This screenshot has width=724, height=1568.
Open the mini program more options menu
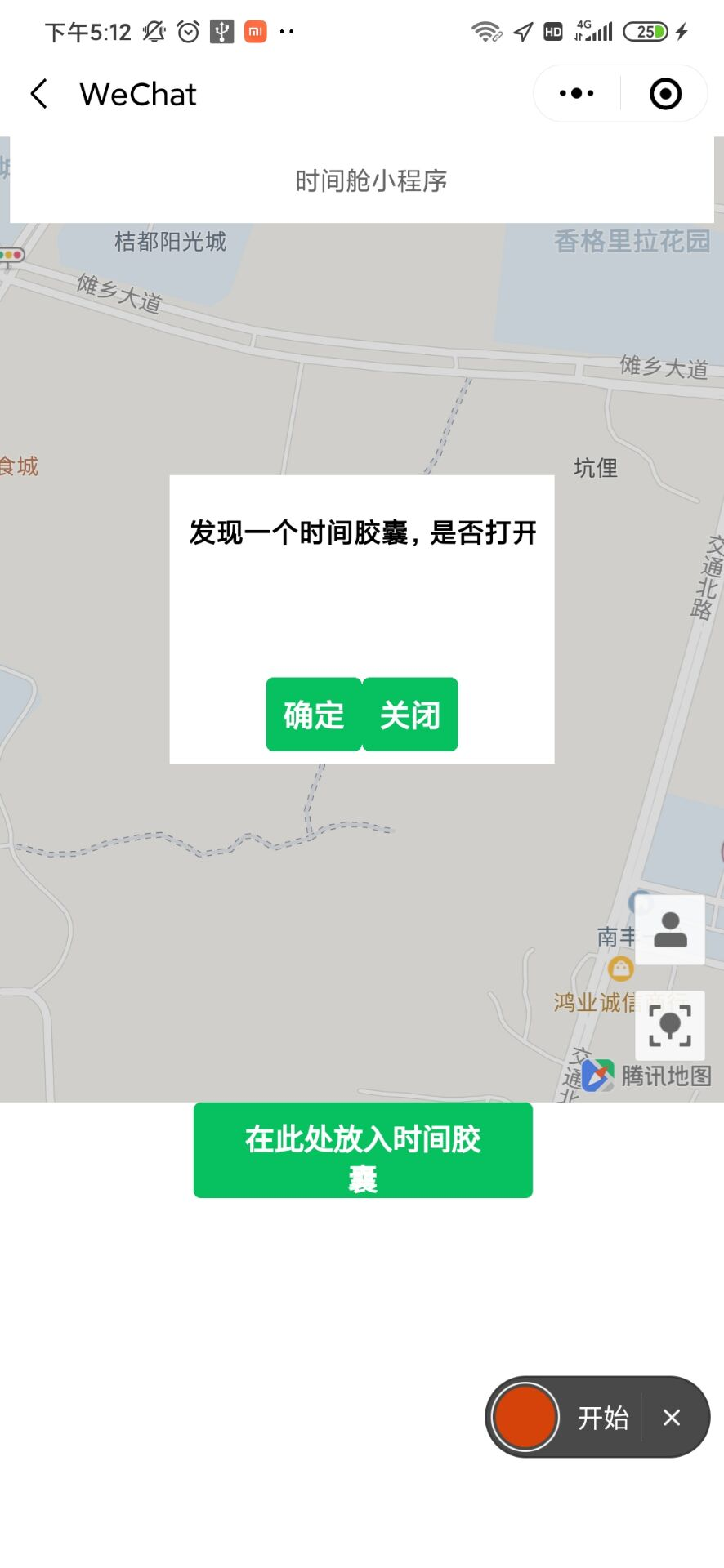577,94
